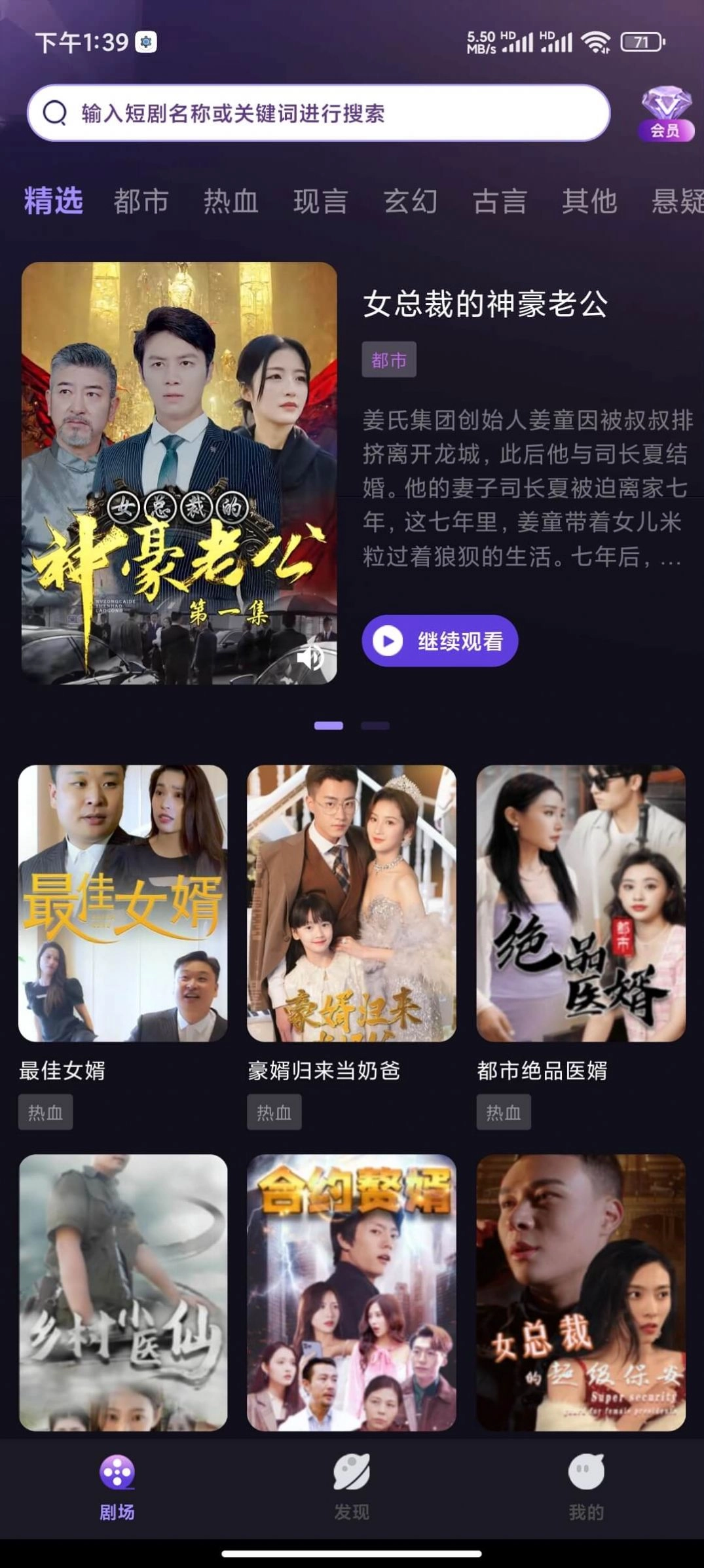The height and width of the screenshot is (1568, 704).
Task: Switch to the 古言 category tab
Action: pos(500,200)
